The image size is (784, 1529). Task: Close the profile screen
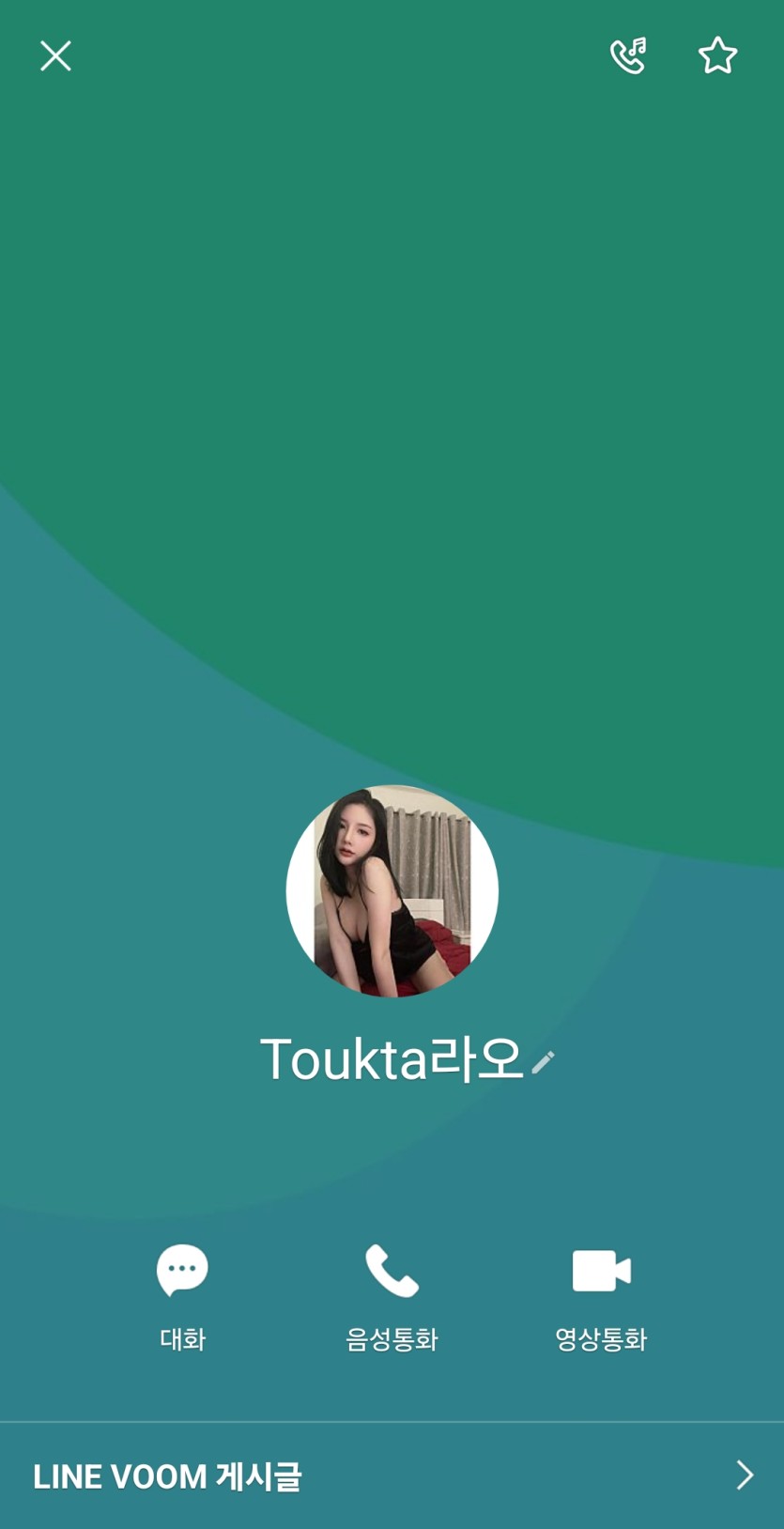[55, 56]
